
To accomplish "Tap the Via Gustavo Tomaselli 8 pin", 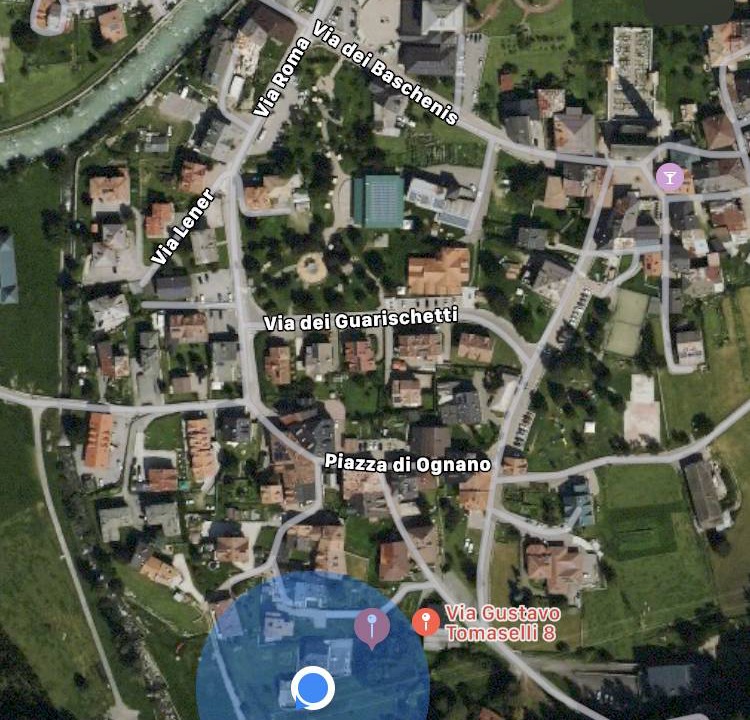I will pyautogui.click(x=426, y=622).
